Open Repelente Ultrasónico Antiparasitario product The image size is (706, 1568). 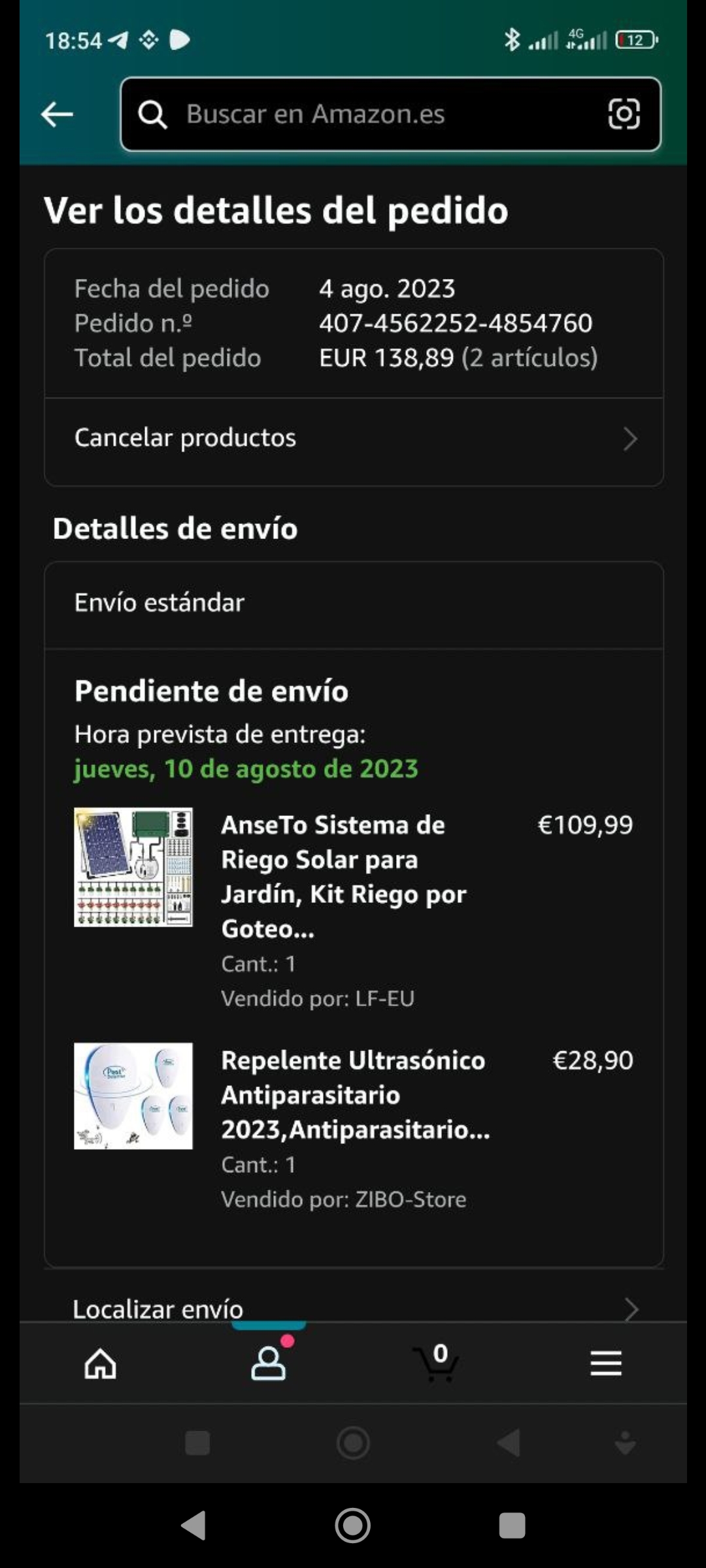353,1094
